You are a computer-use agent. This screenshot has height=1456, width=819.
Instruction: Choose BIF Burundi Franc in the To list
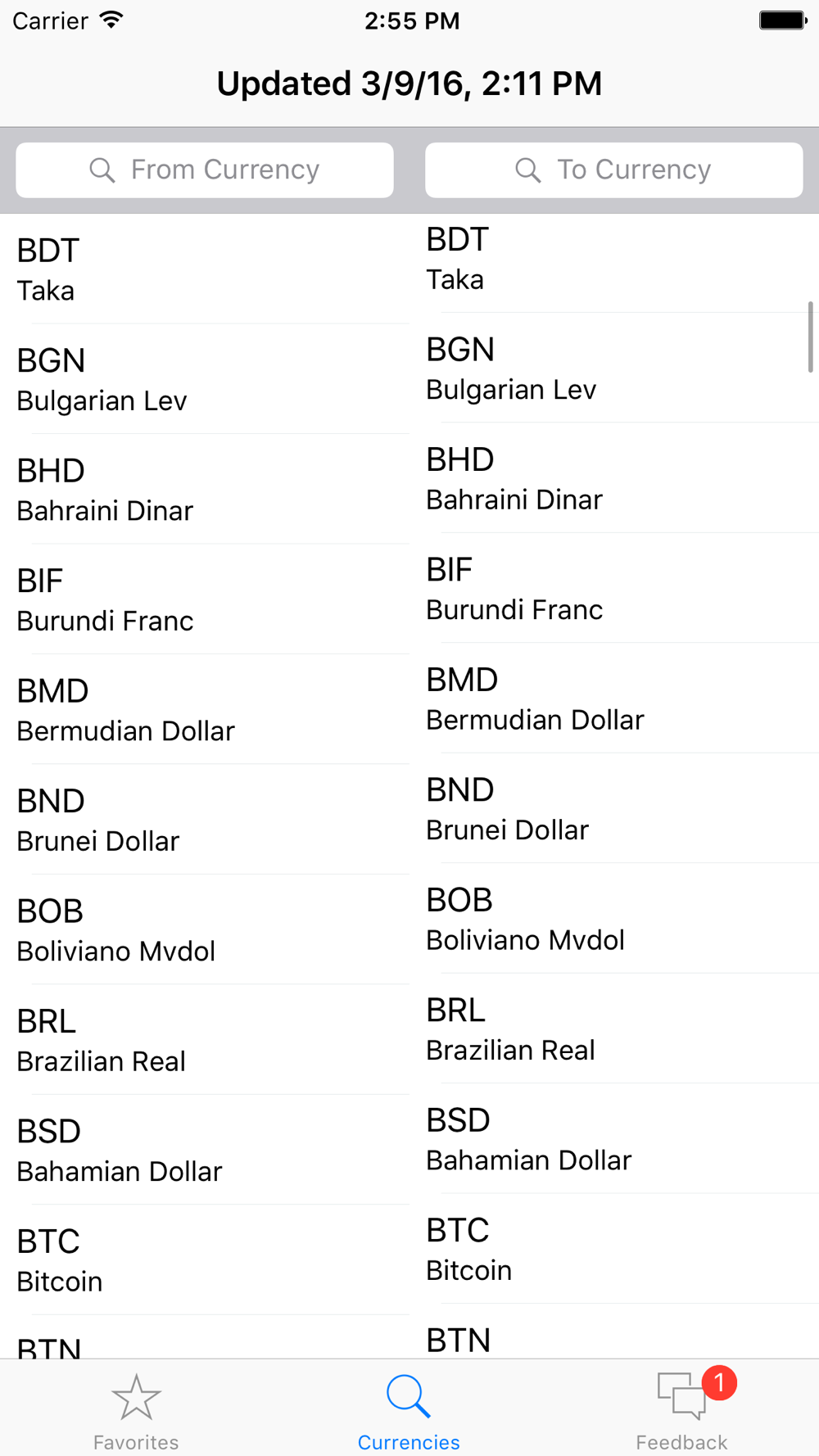tap(614, 589)
